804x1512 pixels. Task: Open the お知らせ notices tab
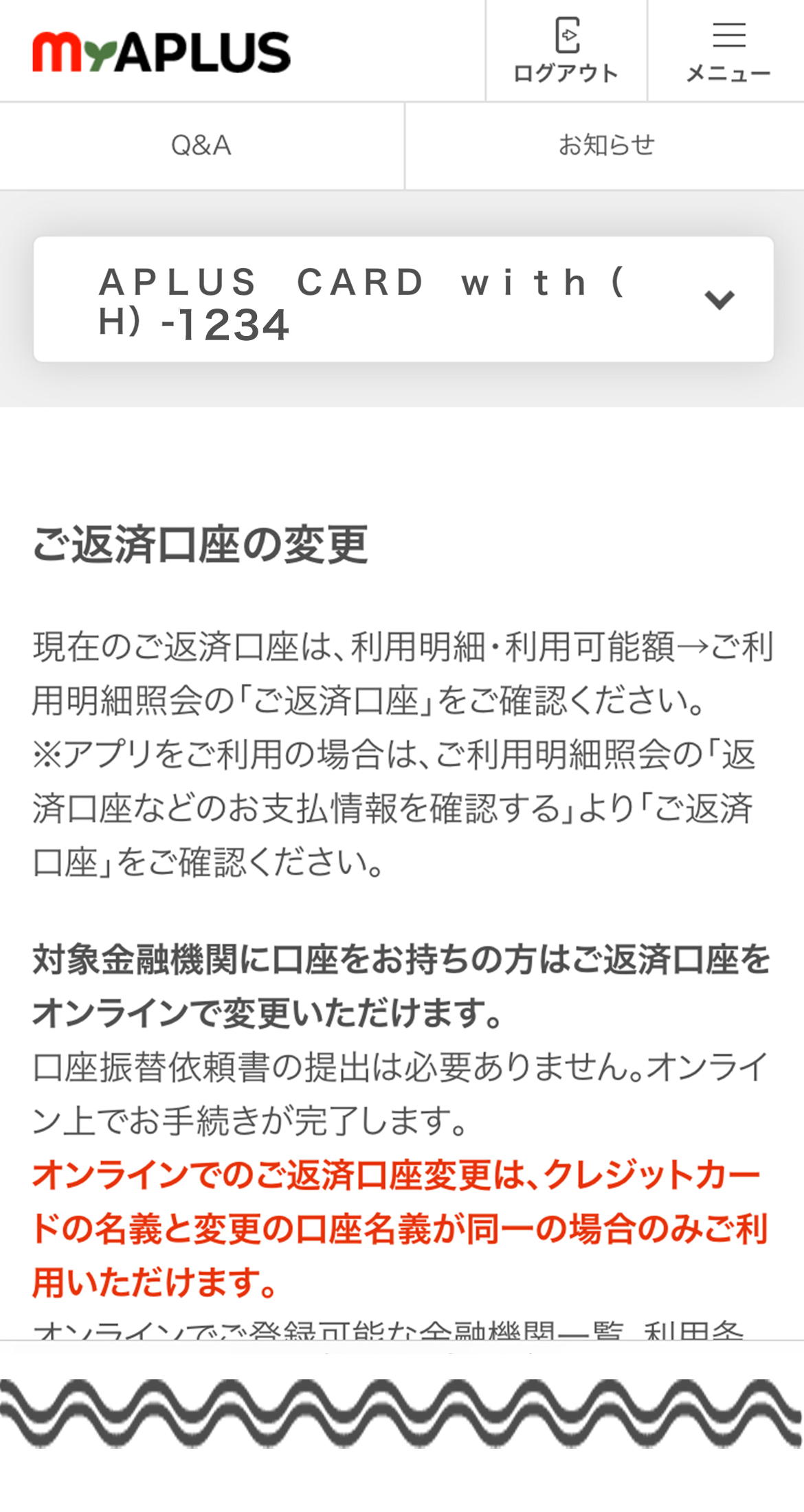[605, 146]
